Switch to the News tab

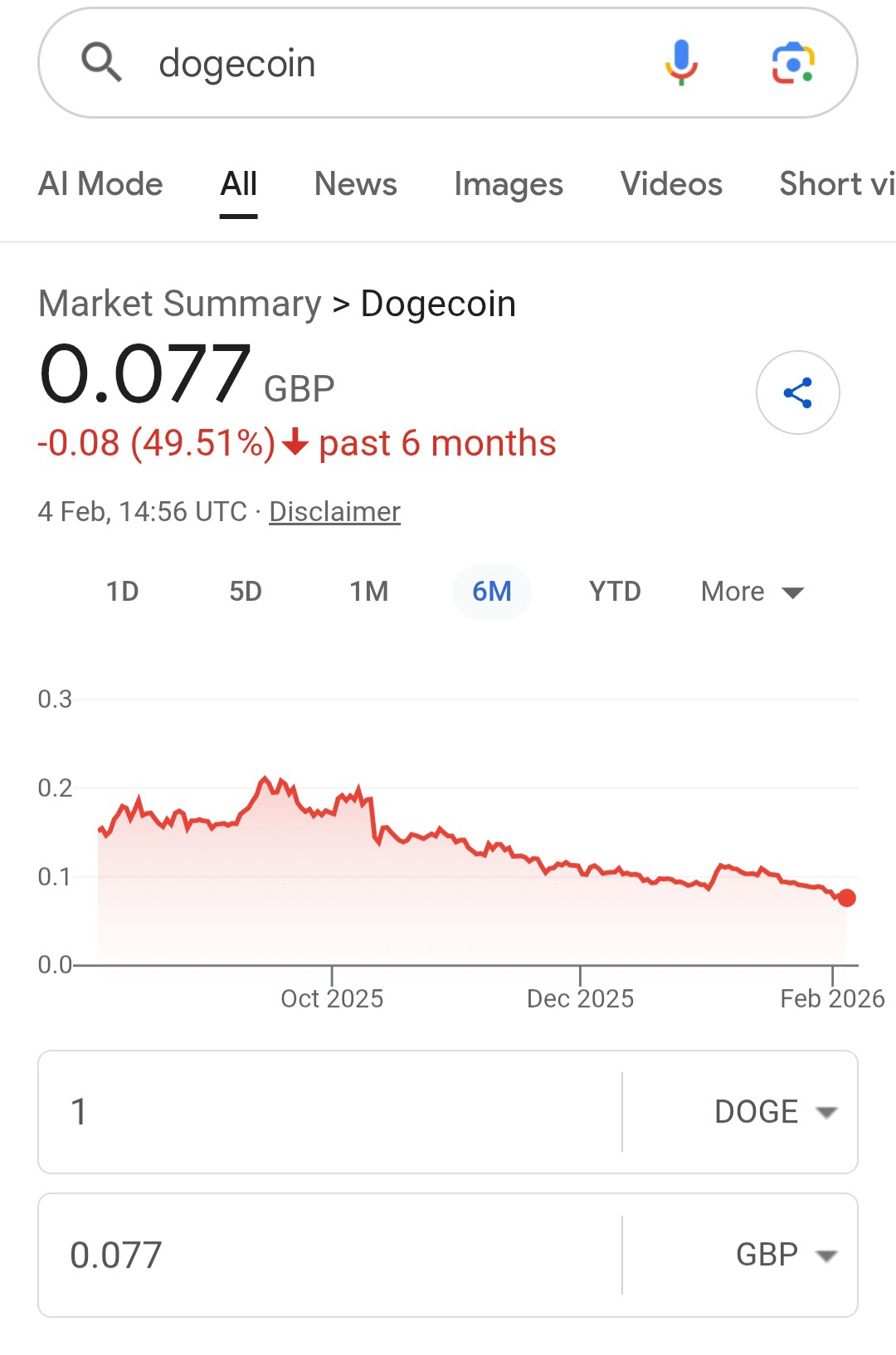(355, 184)
